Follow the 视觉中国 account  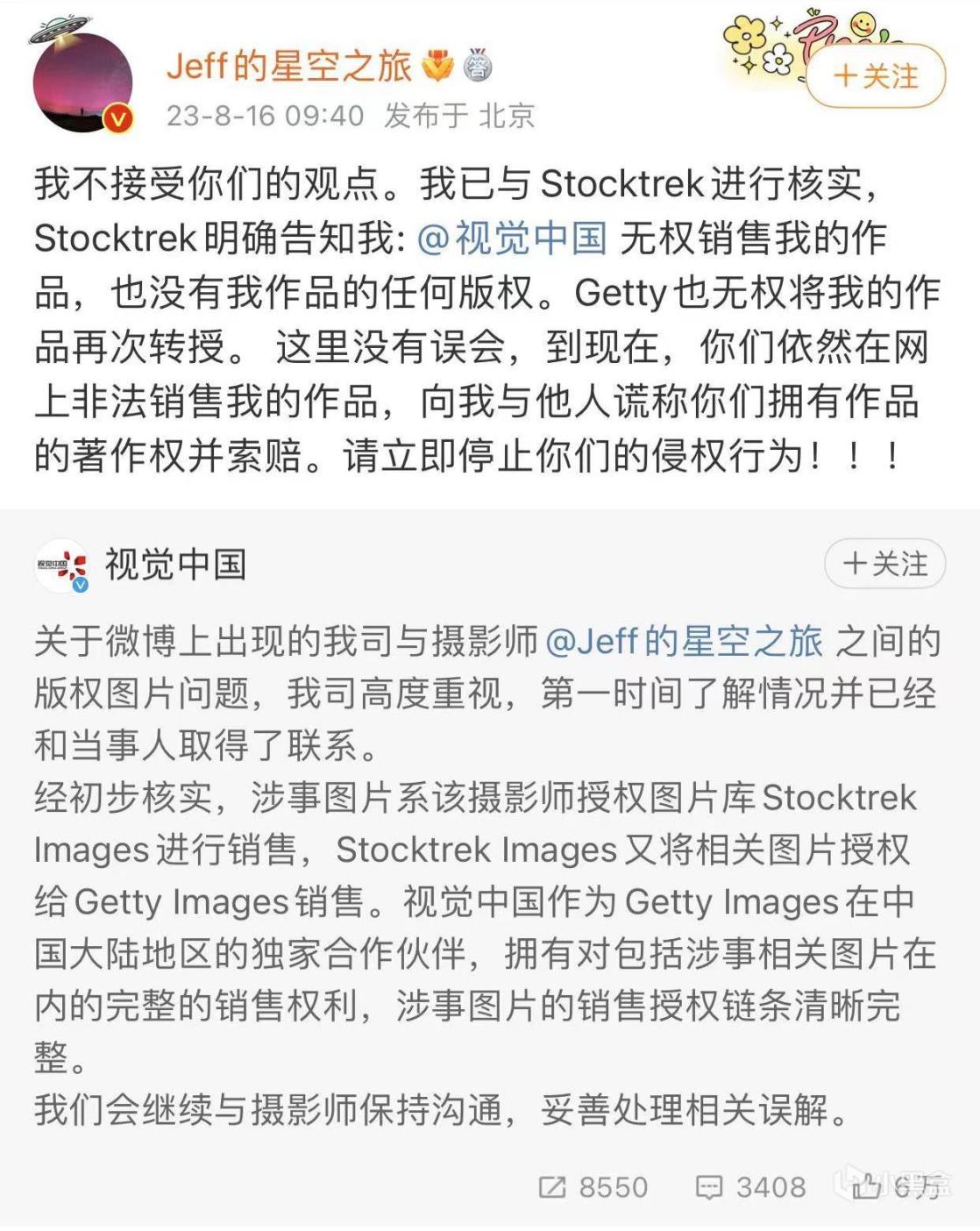pyautogui.click(x=884, y=564)
